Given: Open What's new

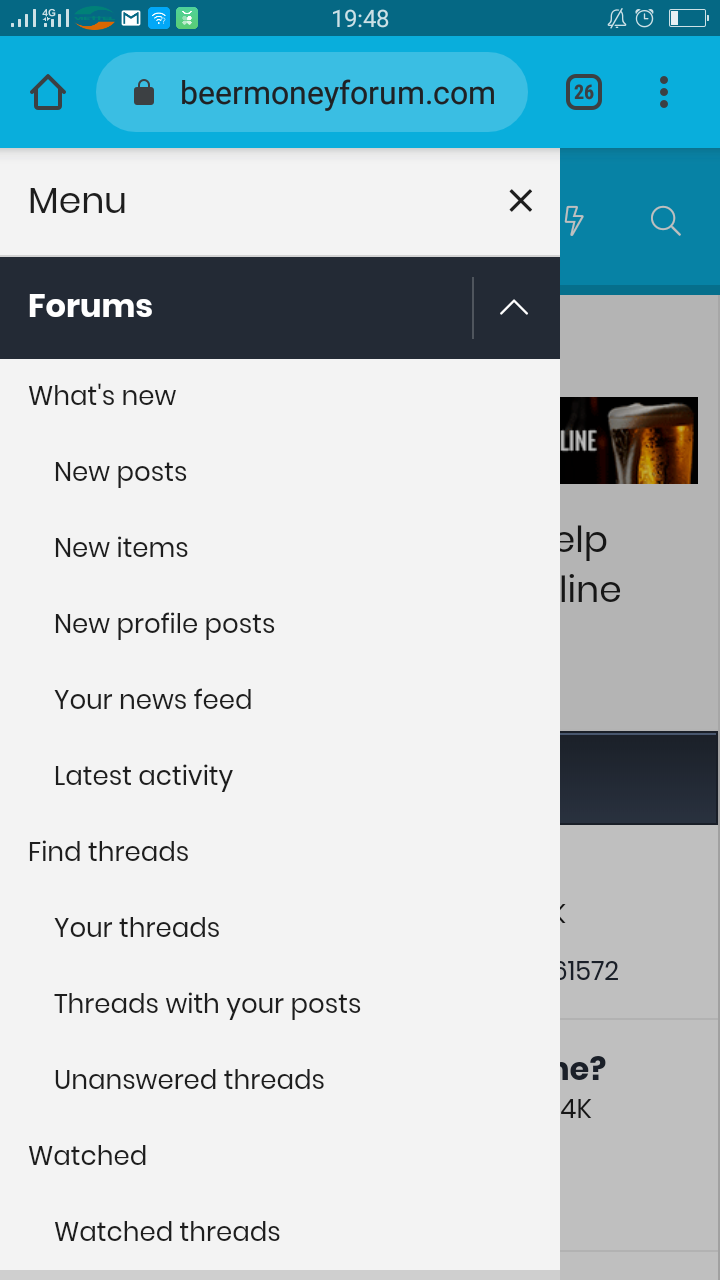Looking at the screenshot, I should pyautogui.click(x=102, y=396).
